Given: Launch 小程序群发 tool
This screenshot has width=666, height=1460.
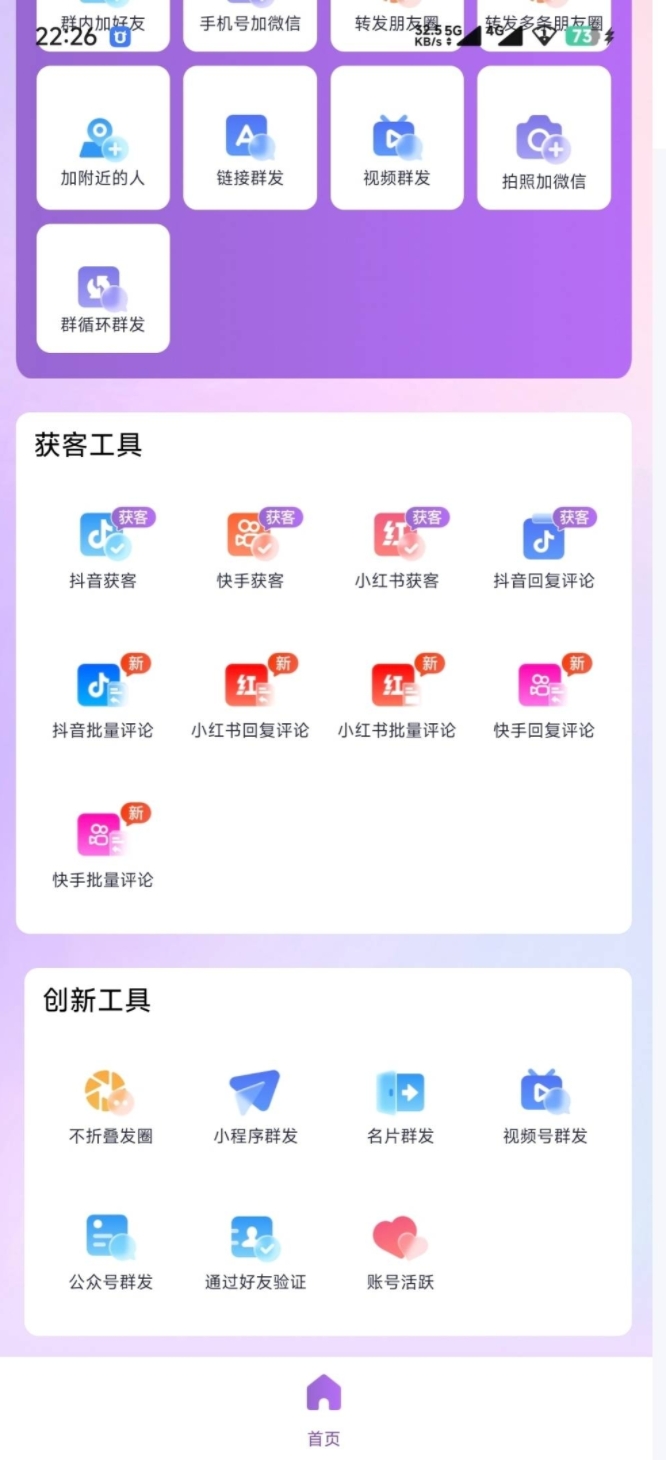Looking at the screenshot, I should 255,1105.
